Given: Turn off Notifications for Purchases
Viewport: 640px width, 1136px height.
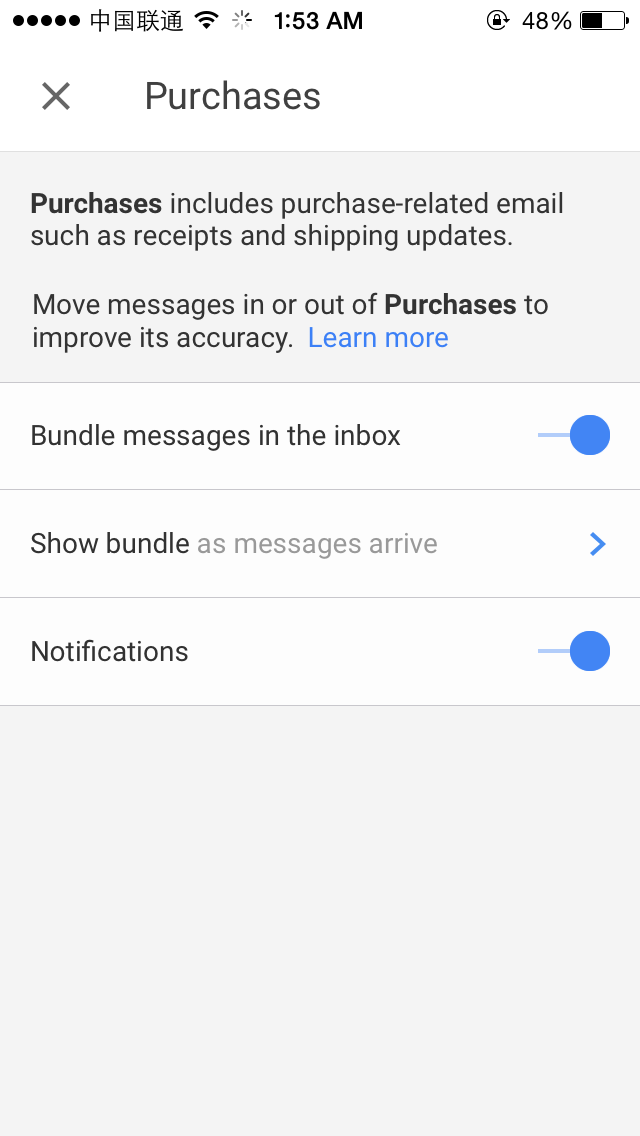Looking at the screenshot, I should coord(573,651).
